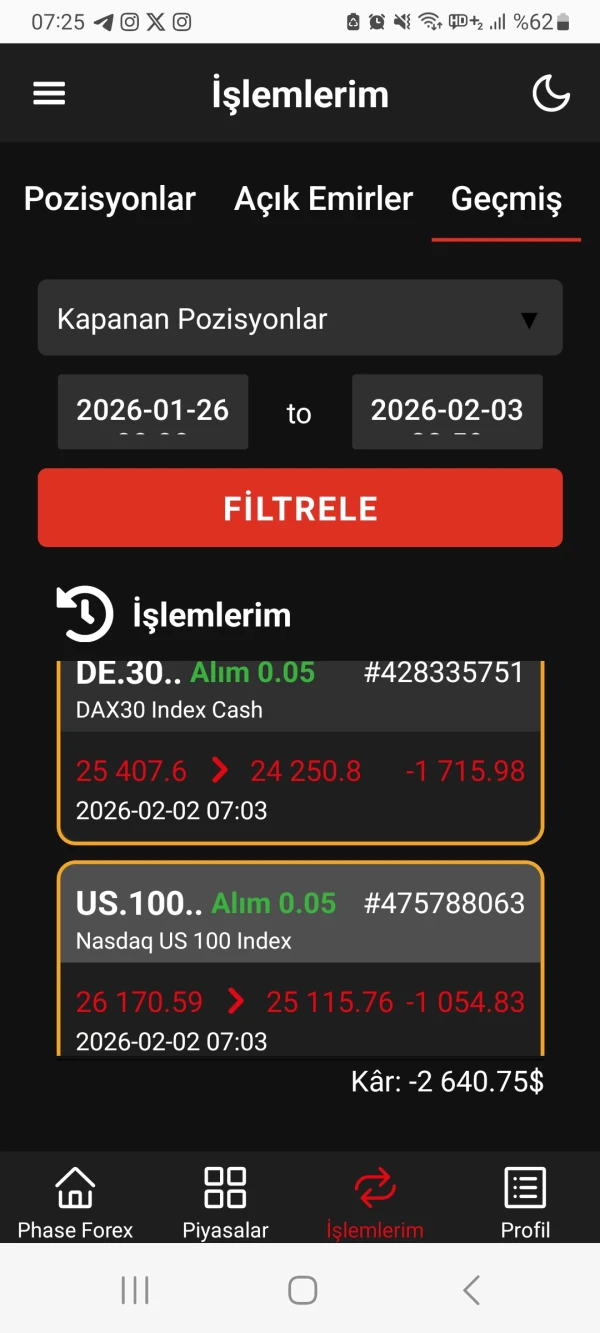Switch to the Pozisyonlar tab
The height and width of the screenshot is (1333, 600).
point(110,199)
